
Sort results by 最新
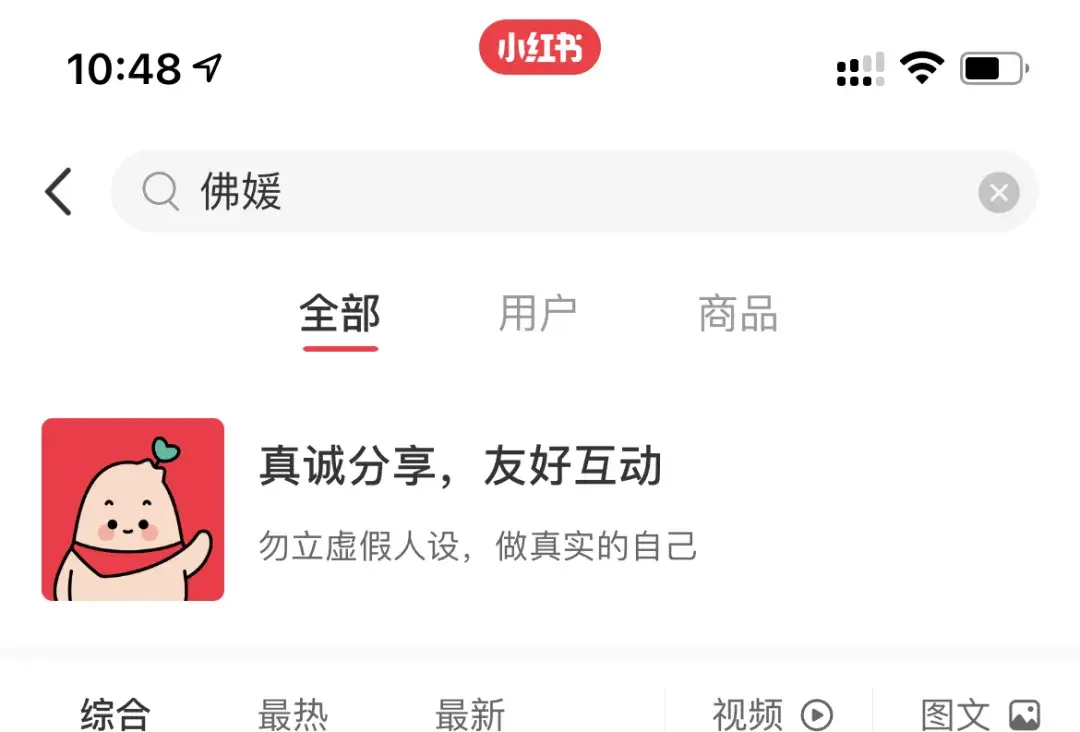click(x=470, y=714)
